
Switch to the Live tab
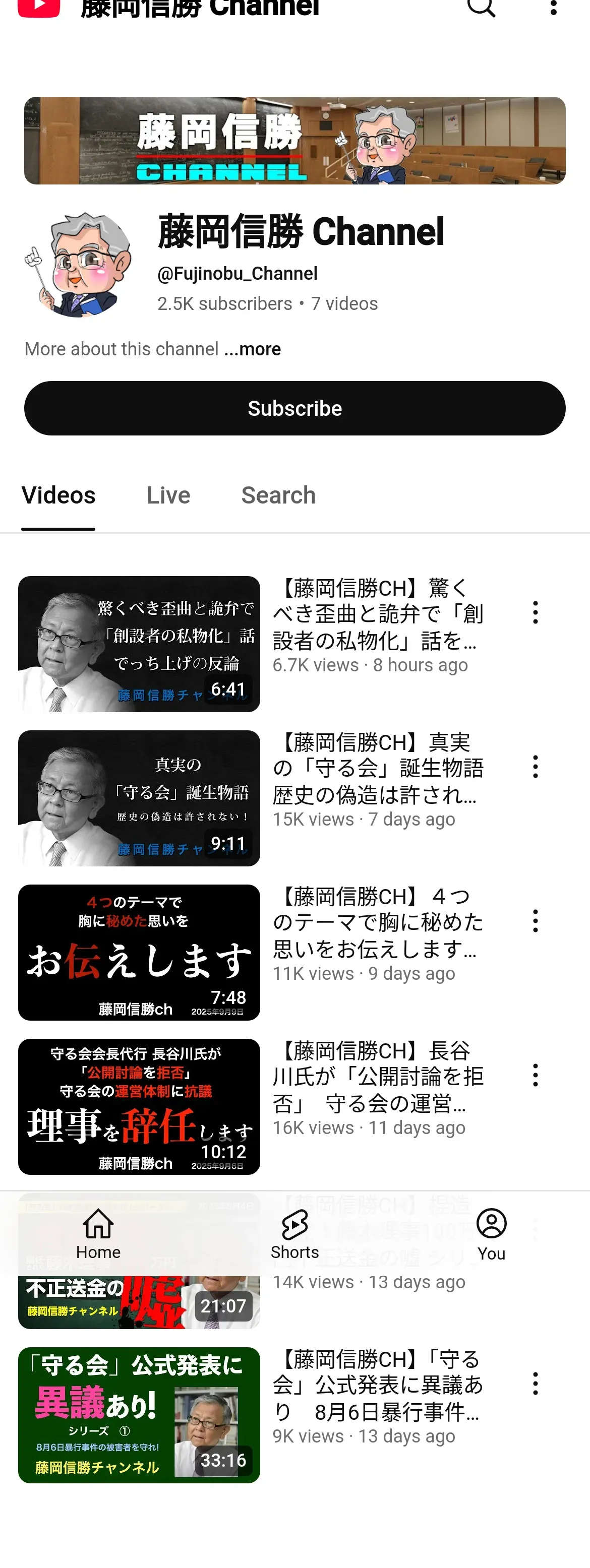[x=168, y=495]
